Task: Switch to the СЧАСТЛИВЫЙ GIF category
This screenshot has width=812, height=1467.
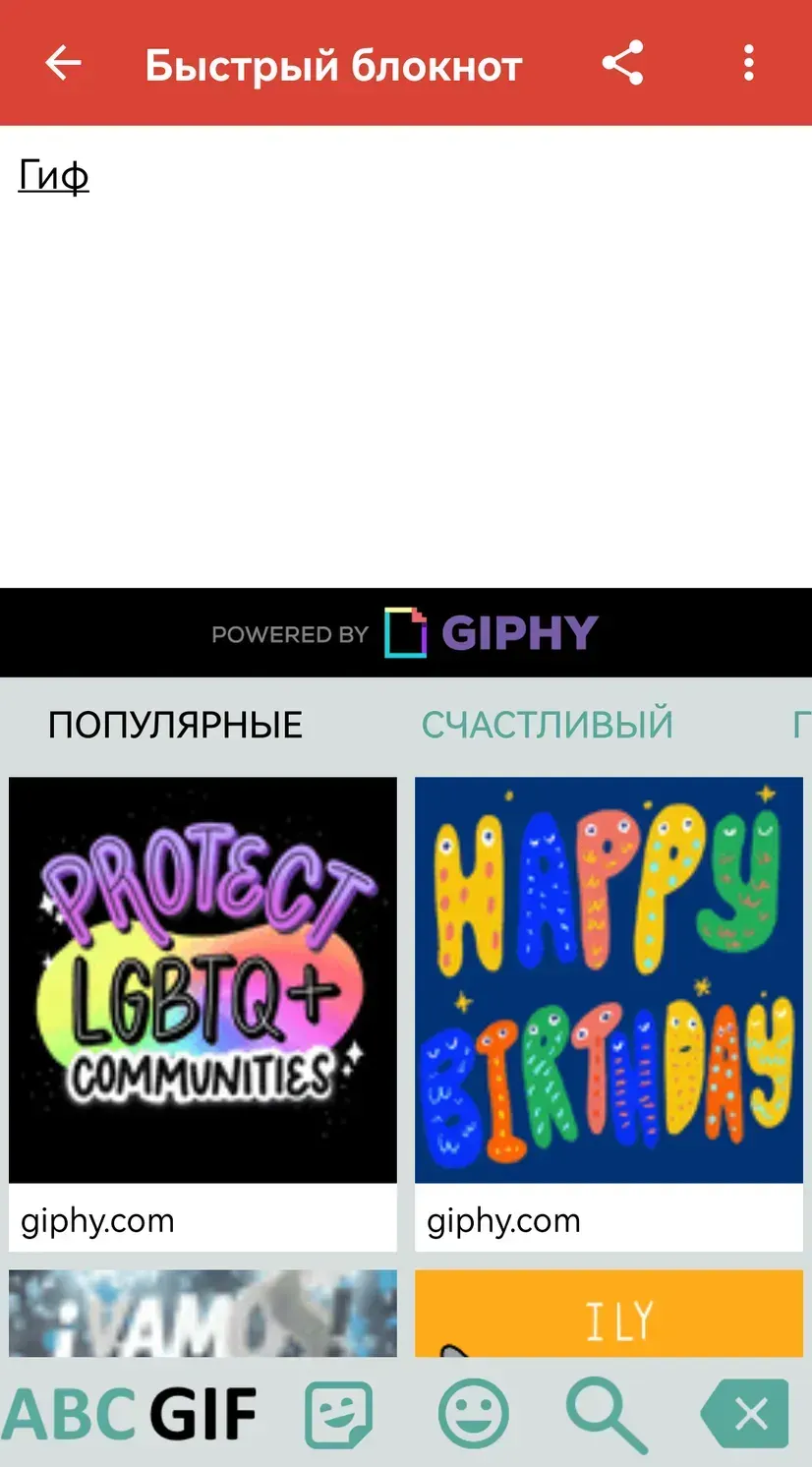Action: (549, 724)
